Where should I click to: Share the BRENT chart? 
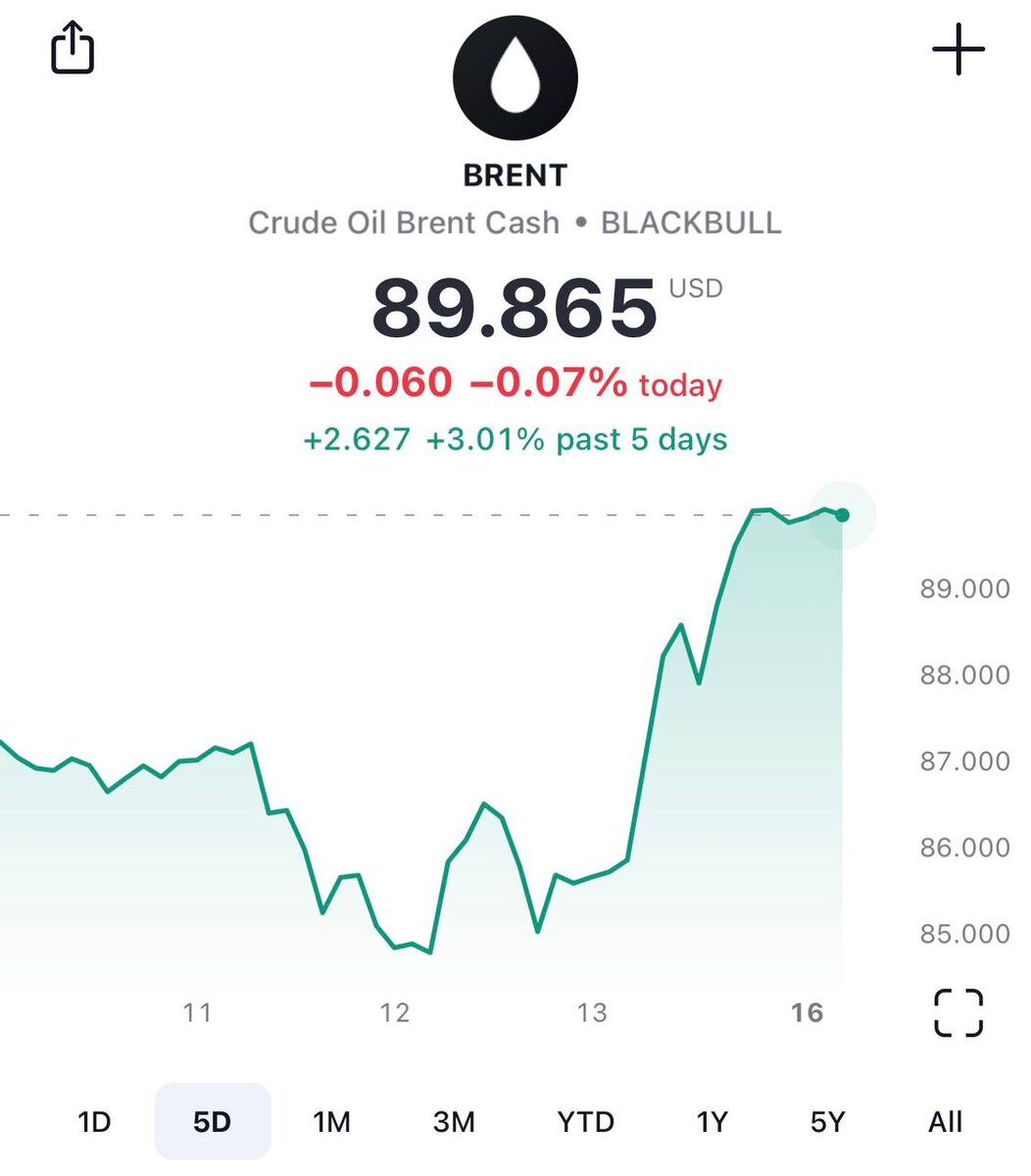pos(73,48)
